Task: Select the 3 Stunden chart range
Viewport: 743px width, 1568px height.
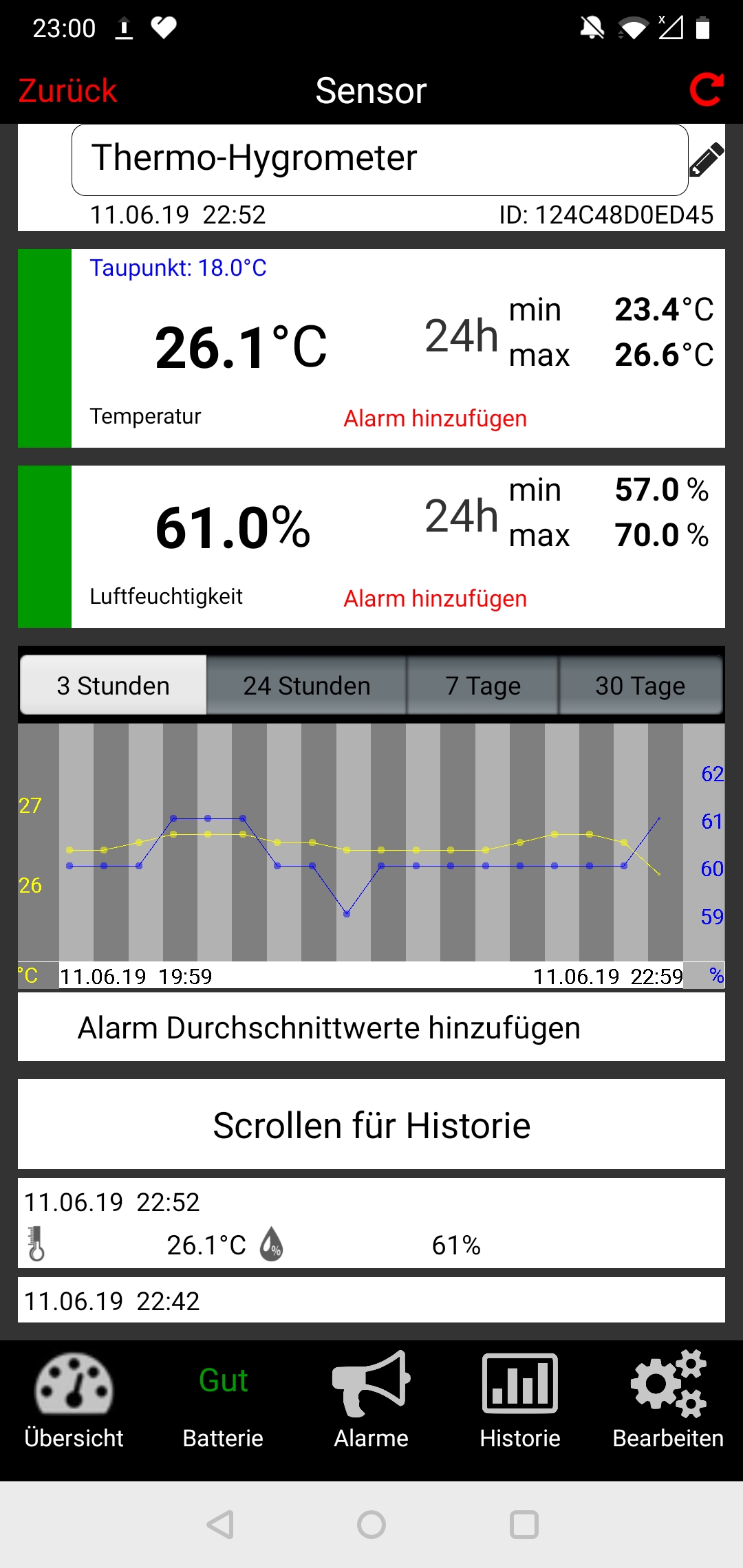Action: (114, 686)
